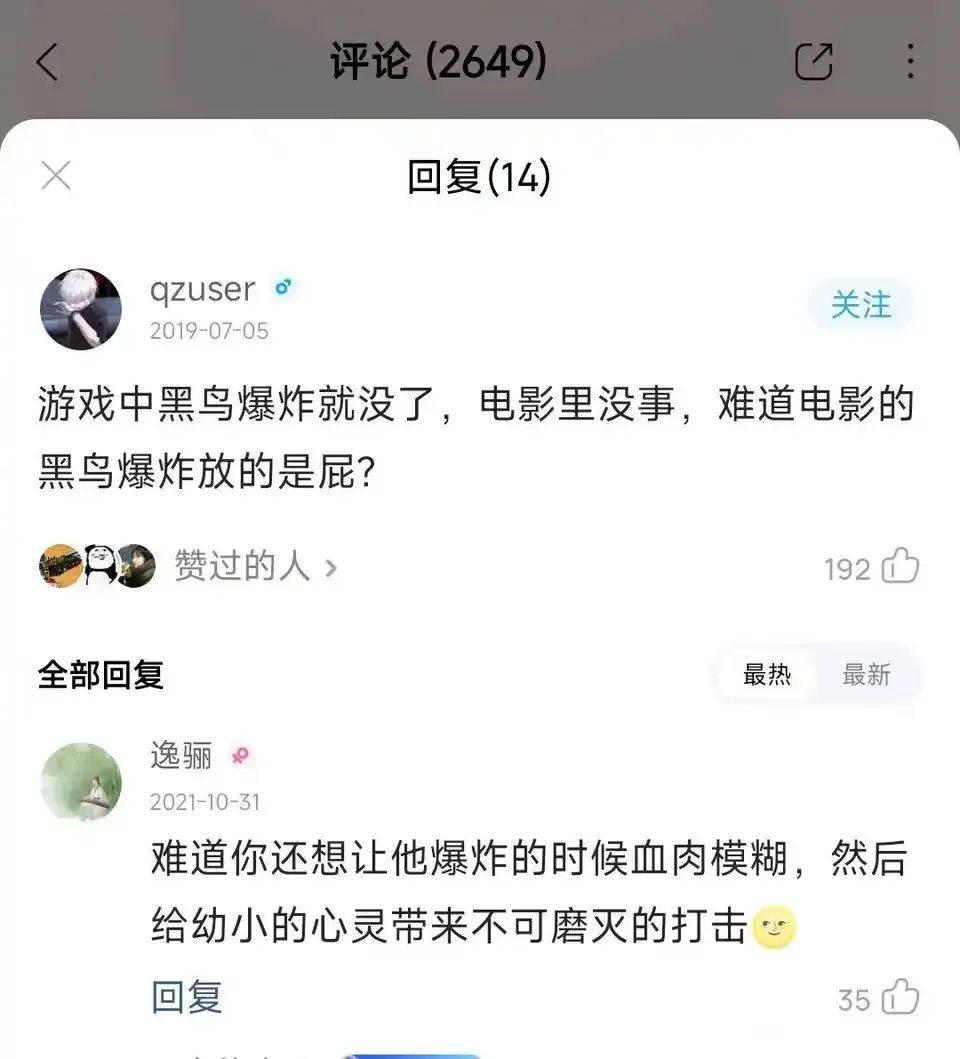Open qzuser's profile avatar

81,309
